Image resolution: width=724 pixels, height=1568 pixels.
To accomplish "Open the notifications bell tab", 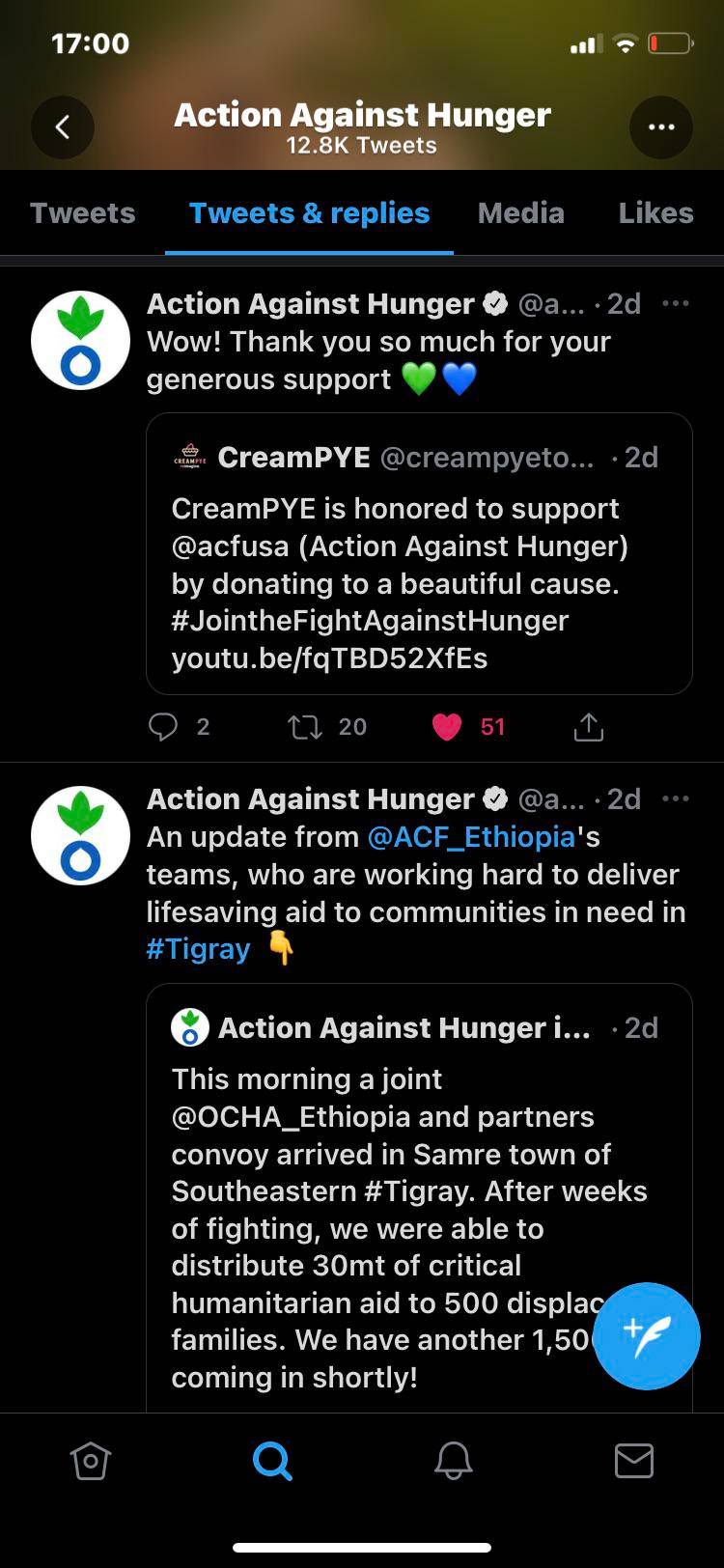I will pyautogui.click(x=453, y=1461).
